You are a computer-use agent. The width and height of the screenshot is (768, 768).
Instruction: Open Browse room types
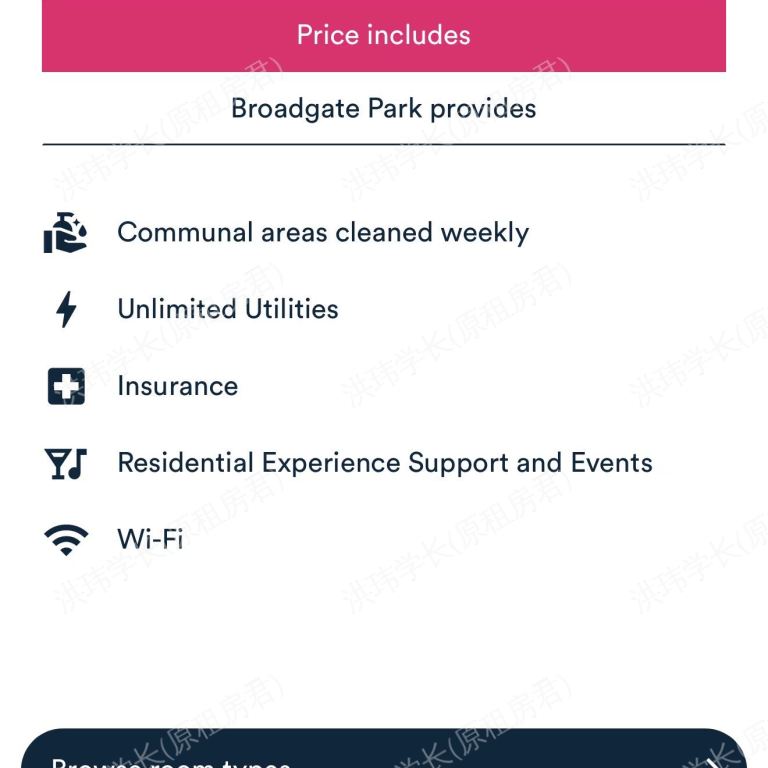pyautogui.click(x=383, y=752)
